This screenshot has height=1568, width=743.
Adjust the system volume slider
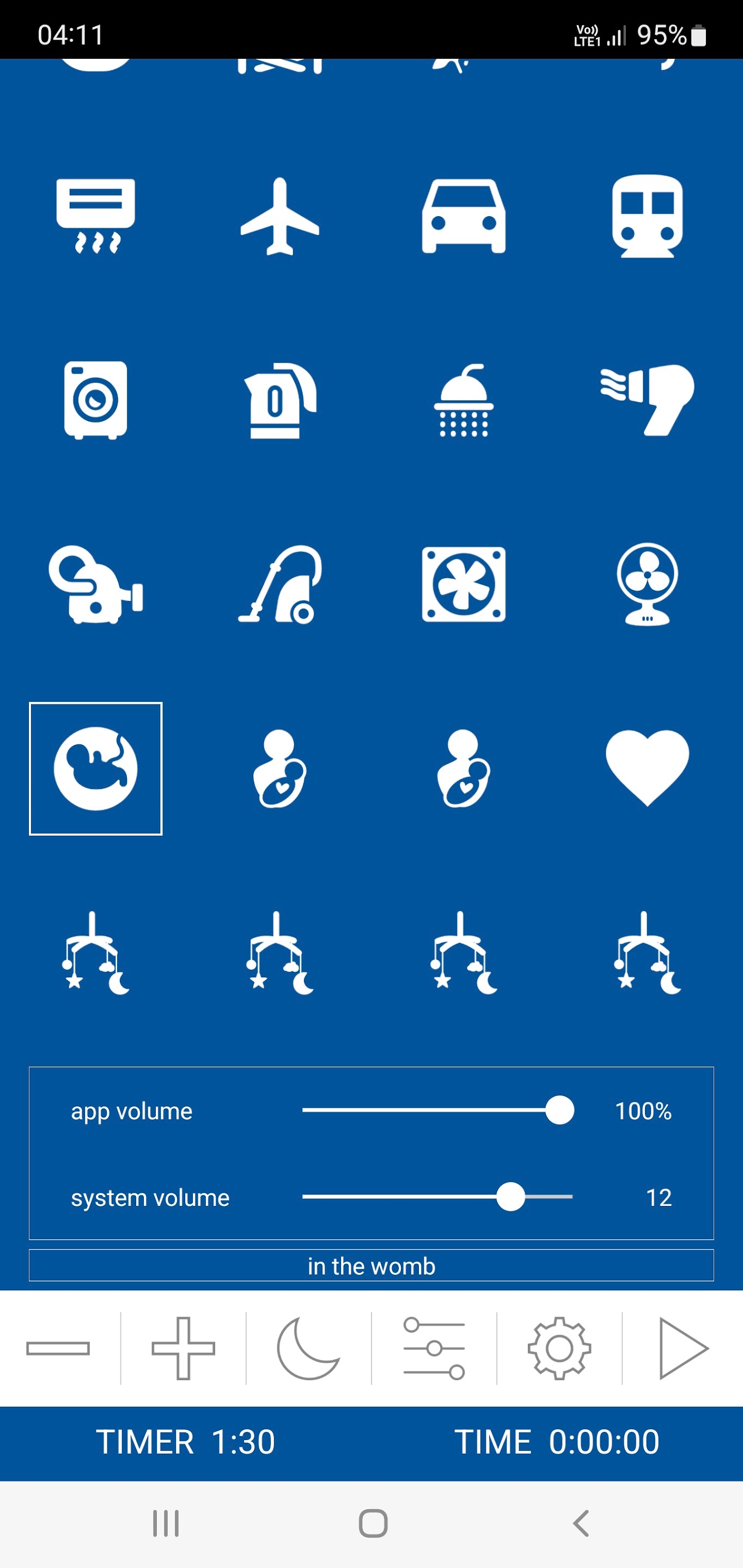pos(510,1197)
